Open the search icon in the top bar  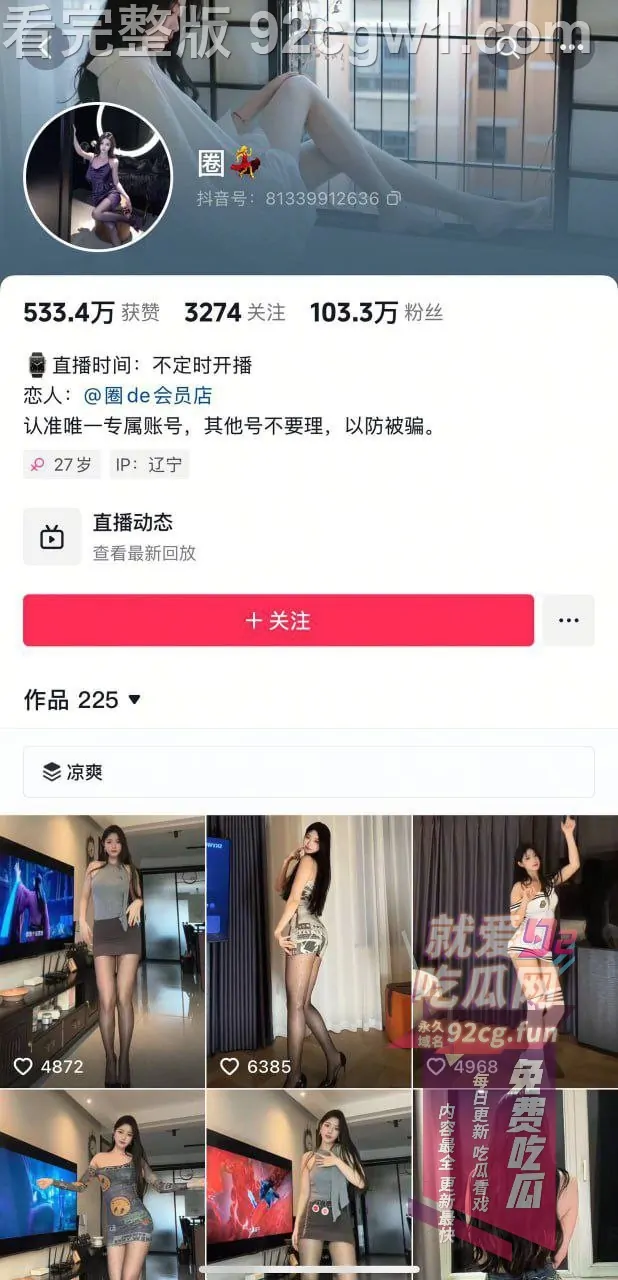coord(508,45)
